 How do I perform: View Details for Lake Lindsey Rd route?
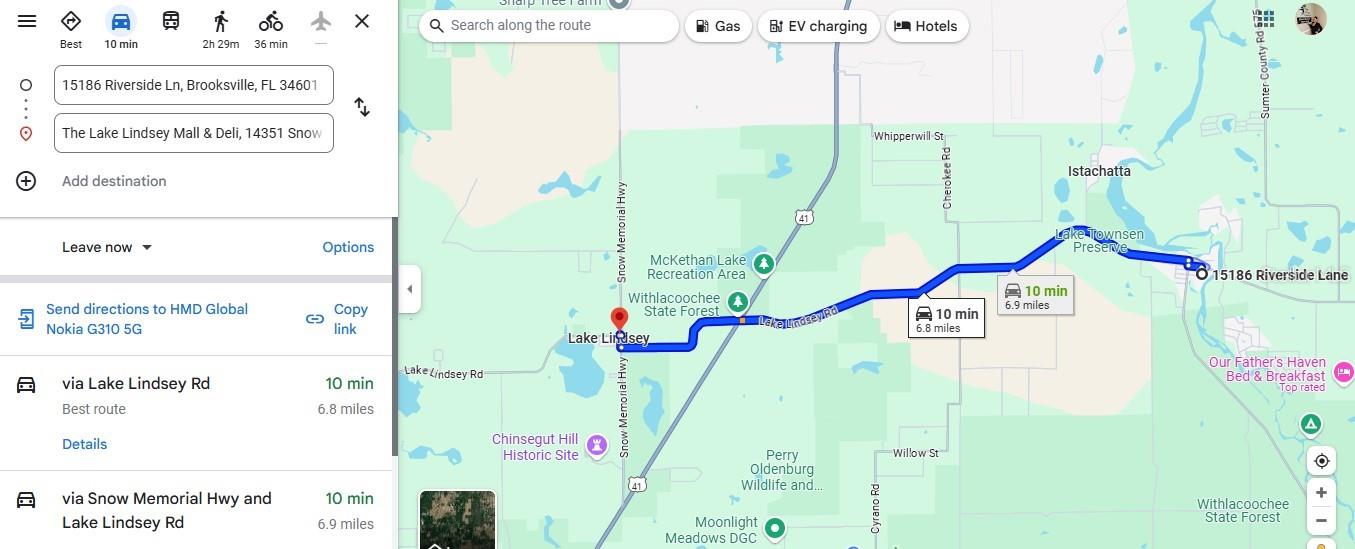tap(84, 444)
